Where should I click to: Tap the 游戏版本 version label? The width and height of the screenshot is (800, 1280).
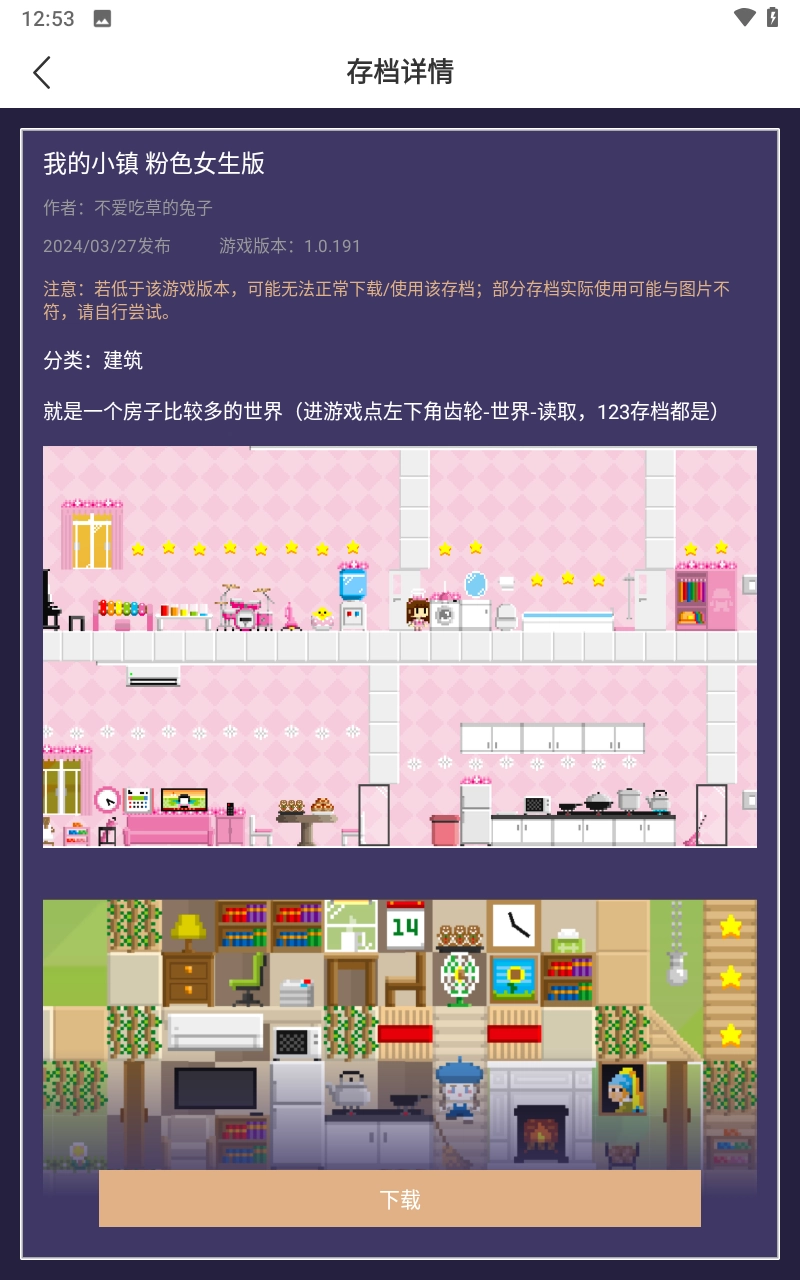(260, 246)
